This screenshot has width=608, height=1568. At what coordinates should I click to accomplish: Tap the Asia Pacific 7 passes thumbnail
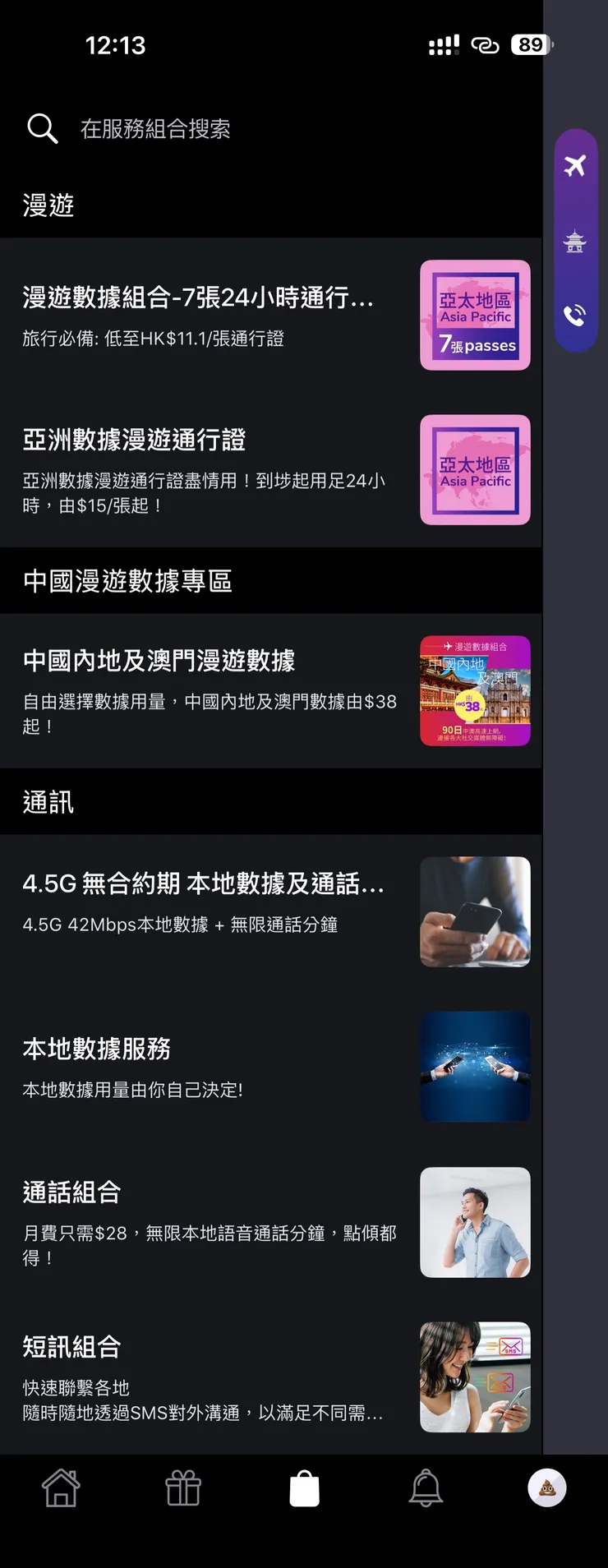(475, 315)
